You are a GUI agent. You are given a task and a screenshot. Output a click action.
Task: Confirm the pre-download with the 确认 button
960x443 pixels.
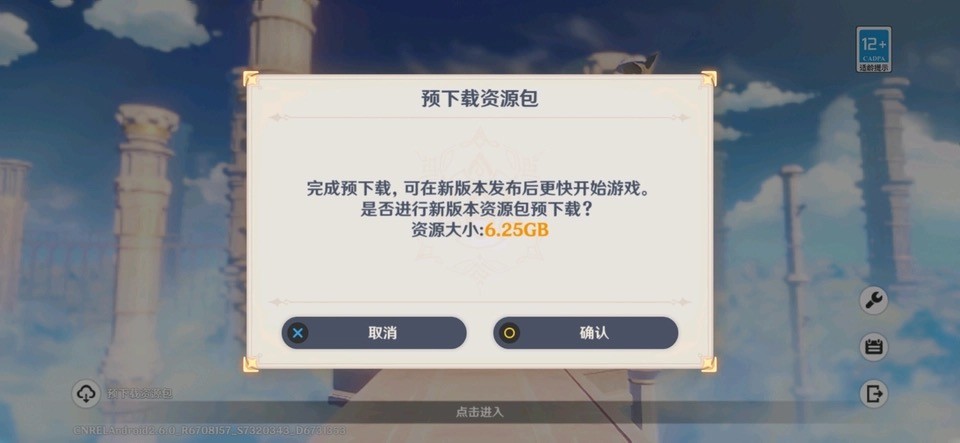(x=586, y=333)
